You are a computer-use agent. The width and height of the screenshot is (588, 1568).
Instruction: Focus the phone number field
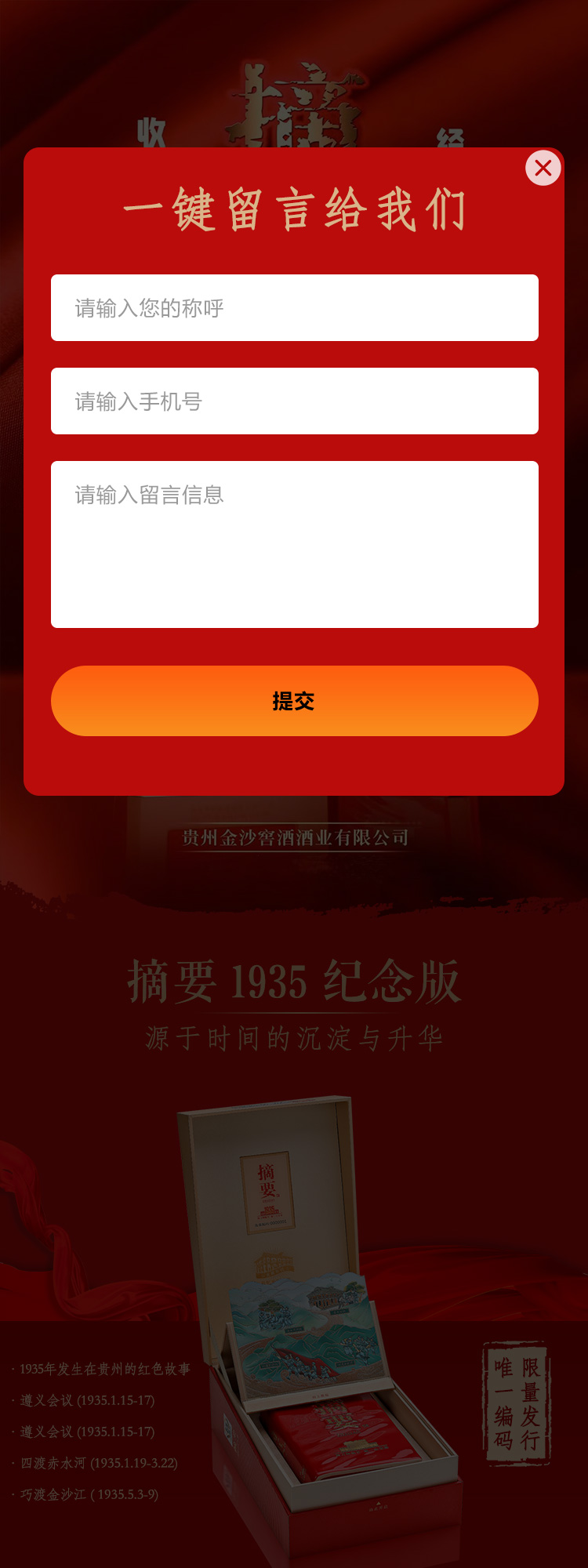pos(294,401)
